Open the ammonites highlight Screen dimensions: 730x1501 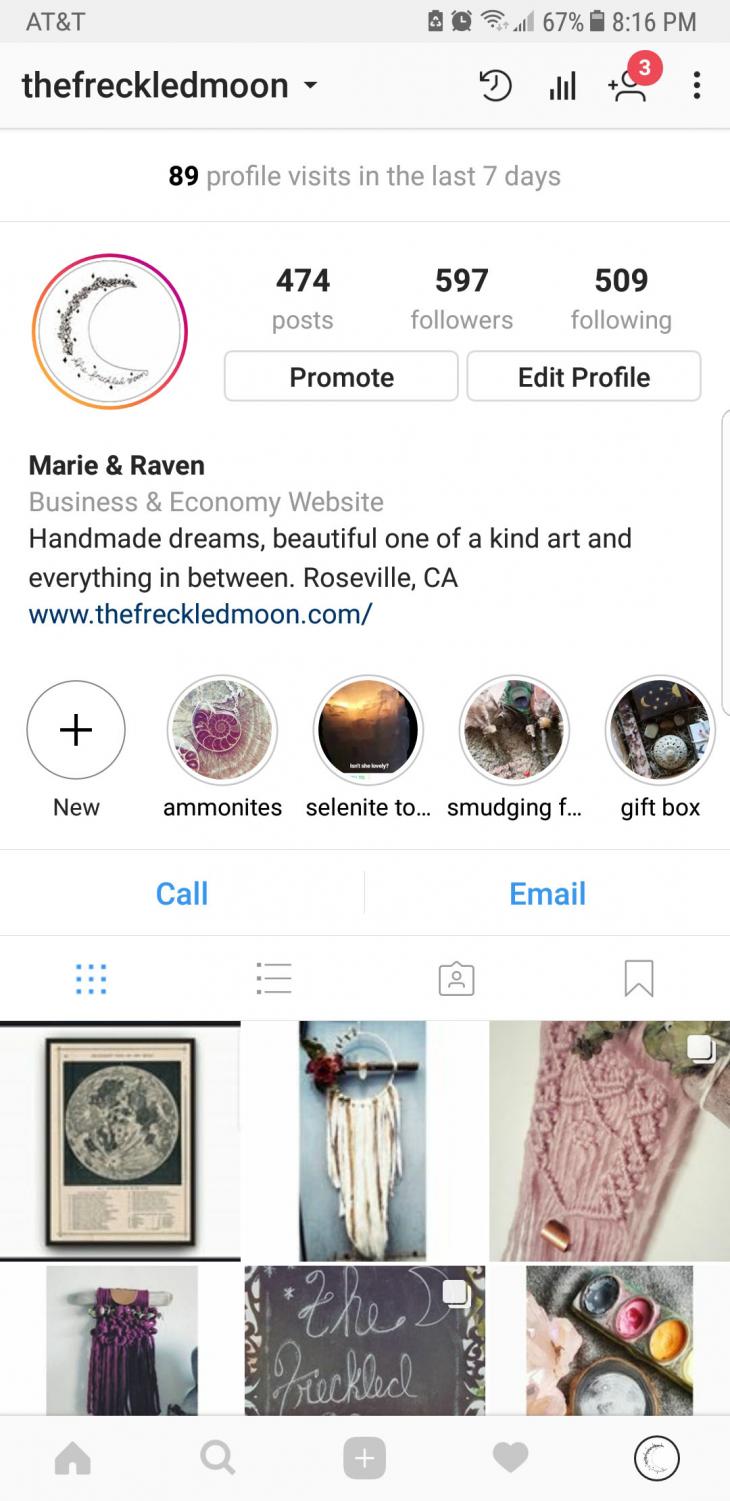(222, 731)
